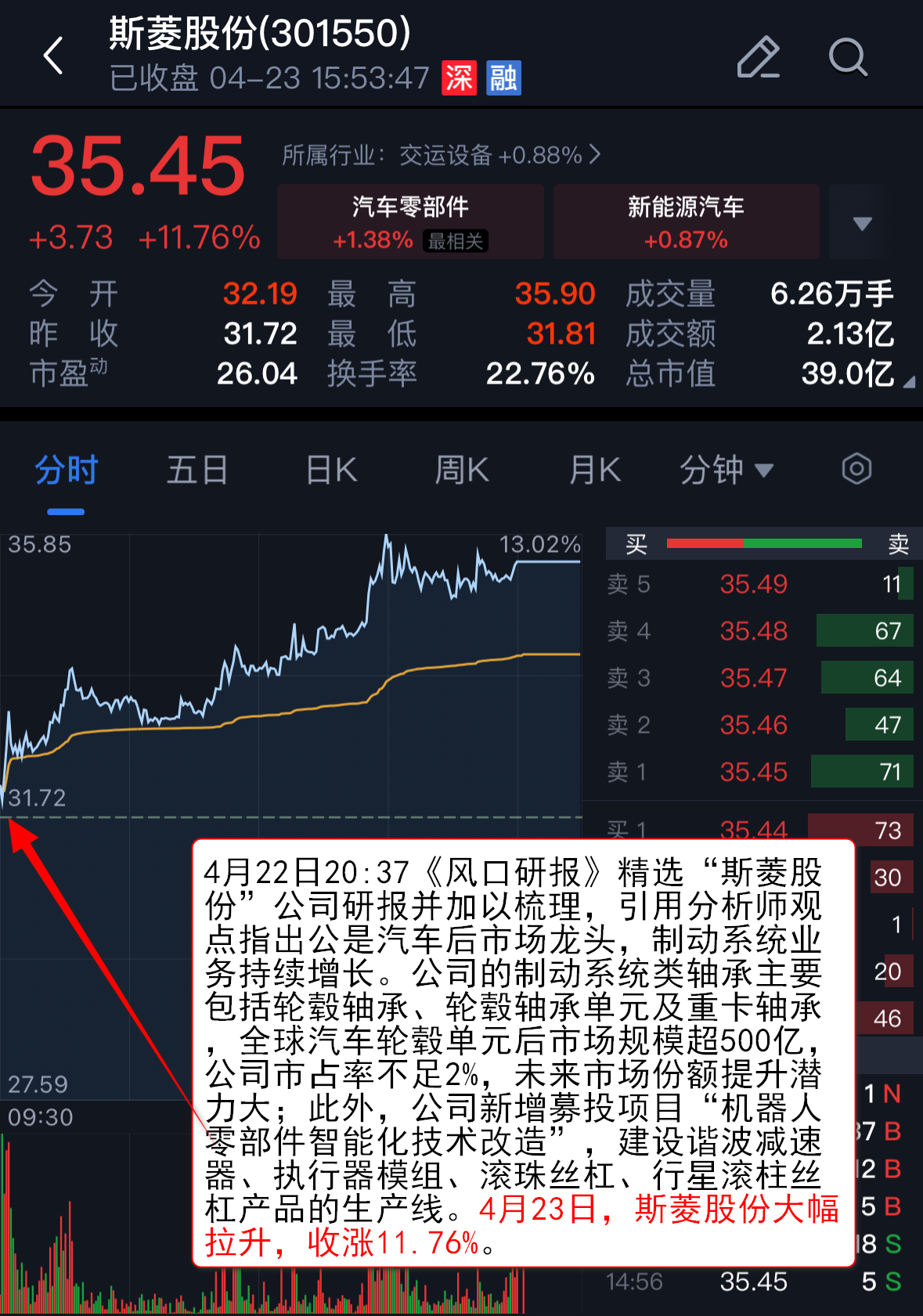This screenshot has width=923, height=1316.
Task: Open the 交运设备 industry link
Action: click(441, 155)
